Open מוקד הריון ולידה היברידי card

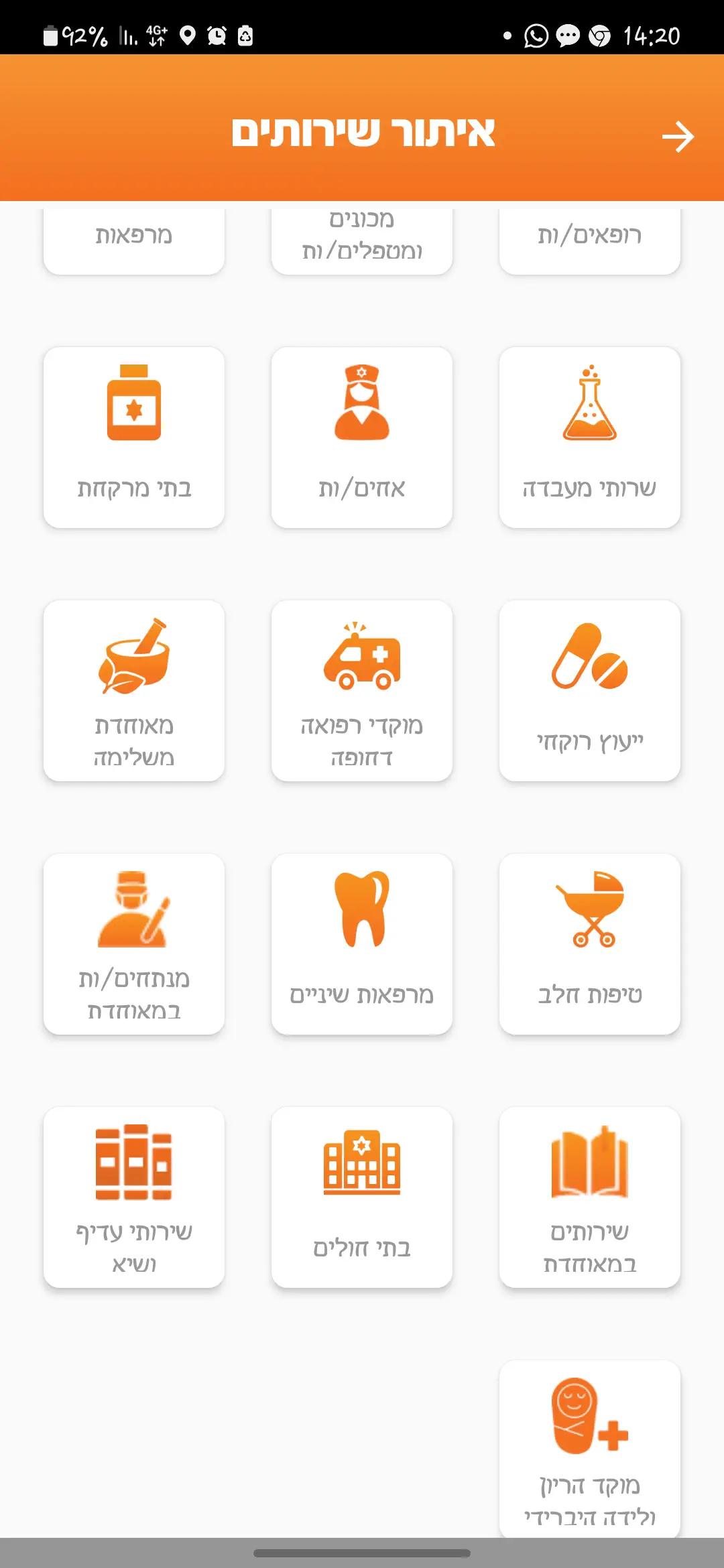tap(590, 1447)
